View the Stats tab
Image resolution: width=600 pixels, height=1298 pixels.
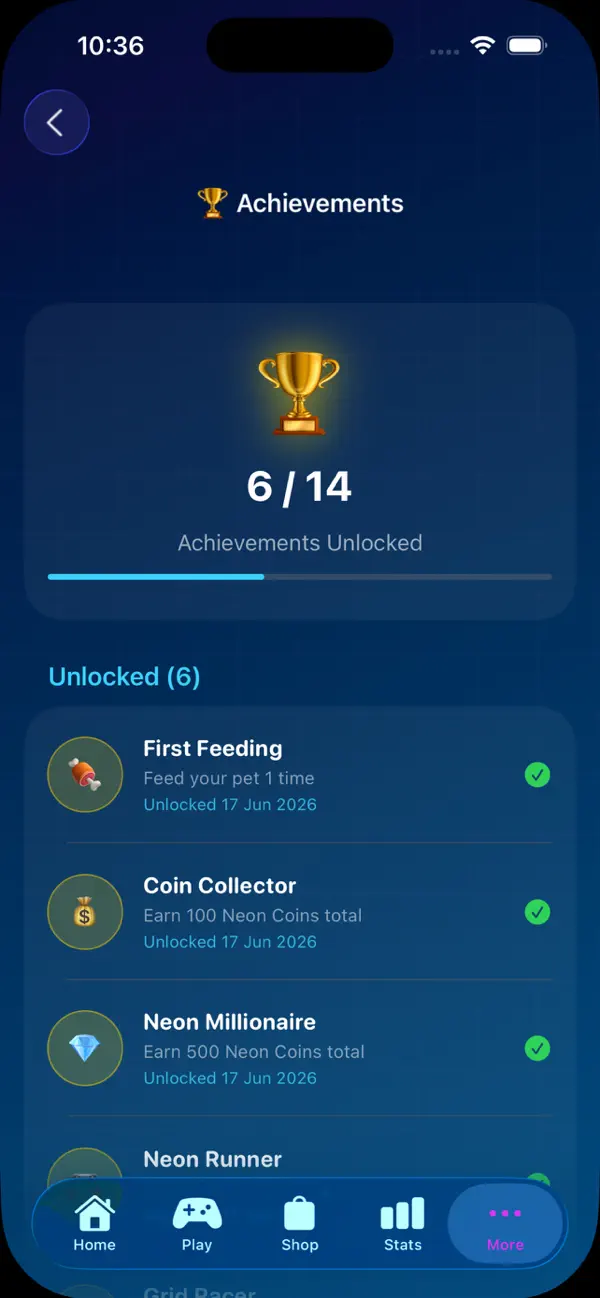pos(402,1224)
